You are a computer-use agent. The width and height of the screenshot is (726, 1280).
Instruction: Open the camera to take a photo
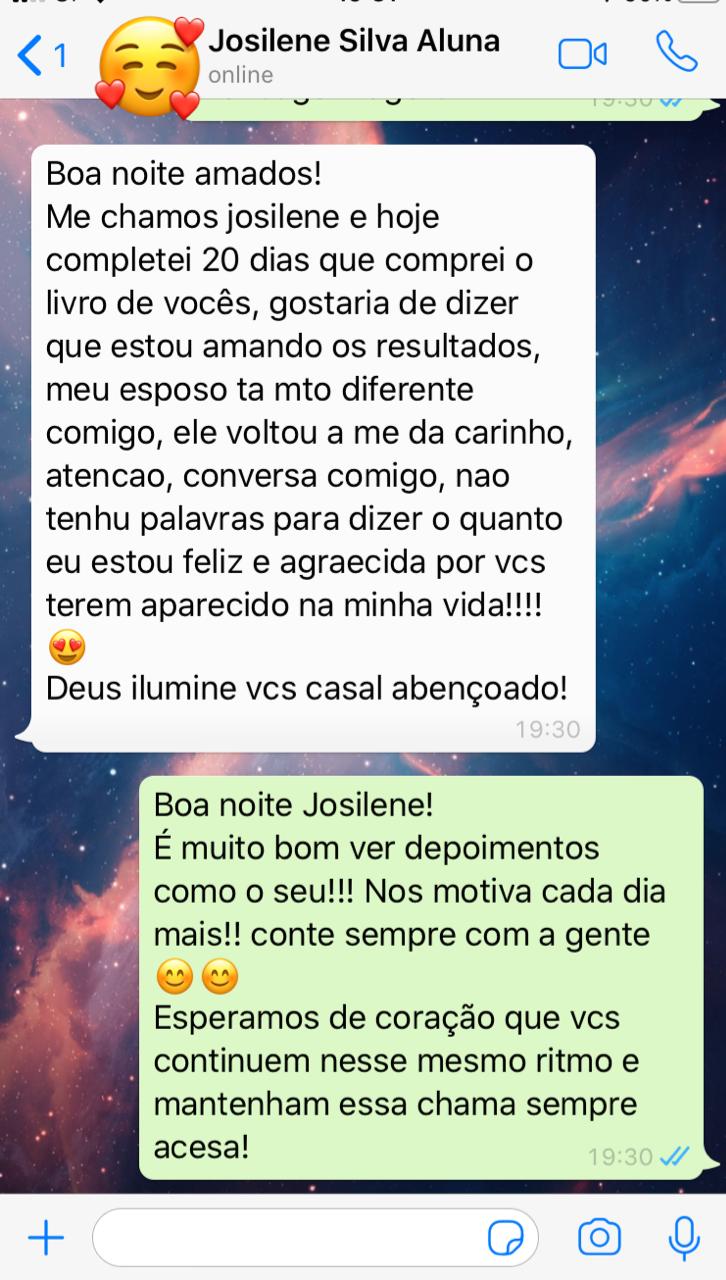599,1239
